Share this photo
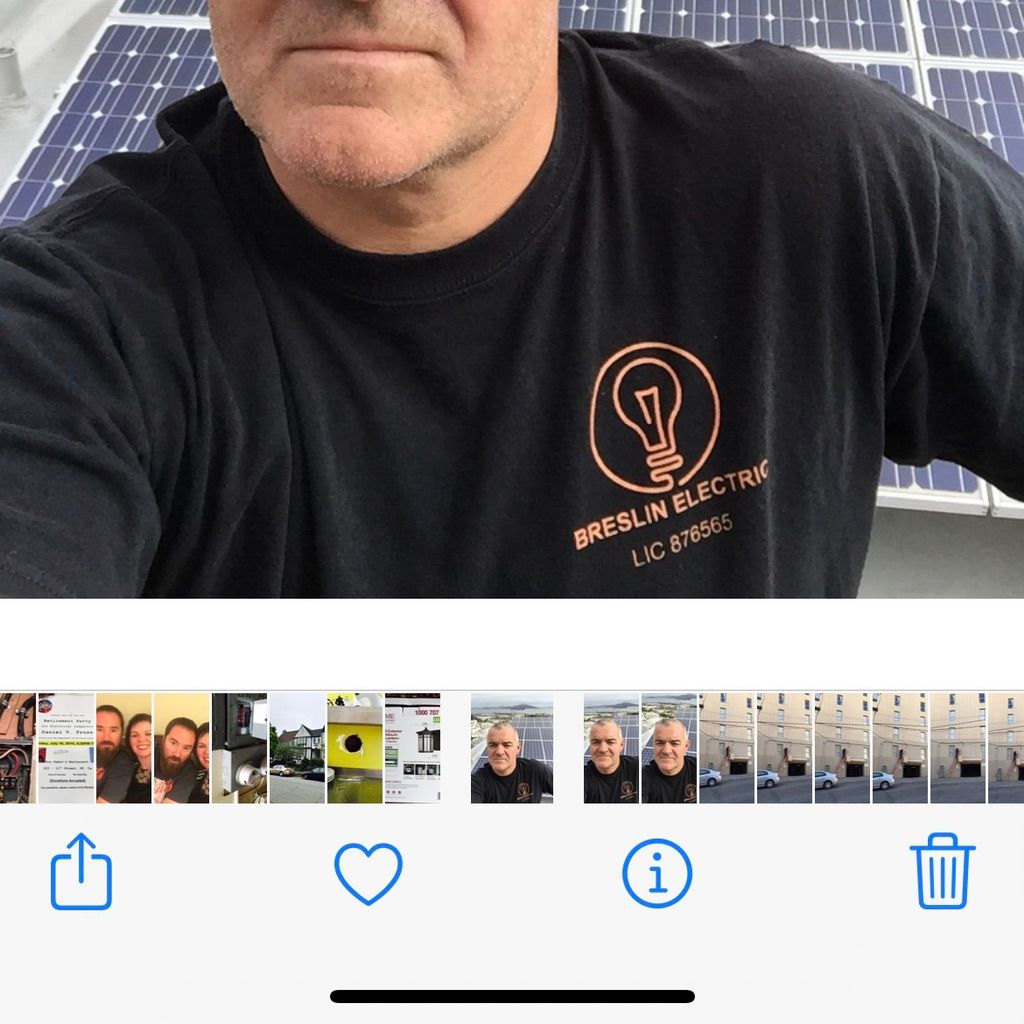This screenshot has height=1024, width=1024. [x=81, y=873]
